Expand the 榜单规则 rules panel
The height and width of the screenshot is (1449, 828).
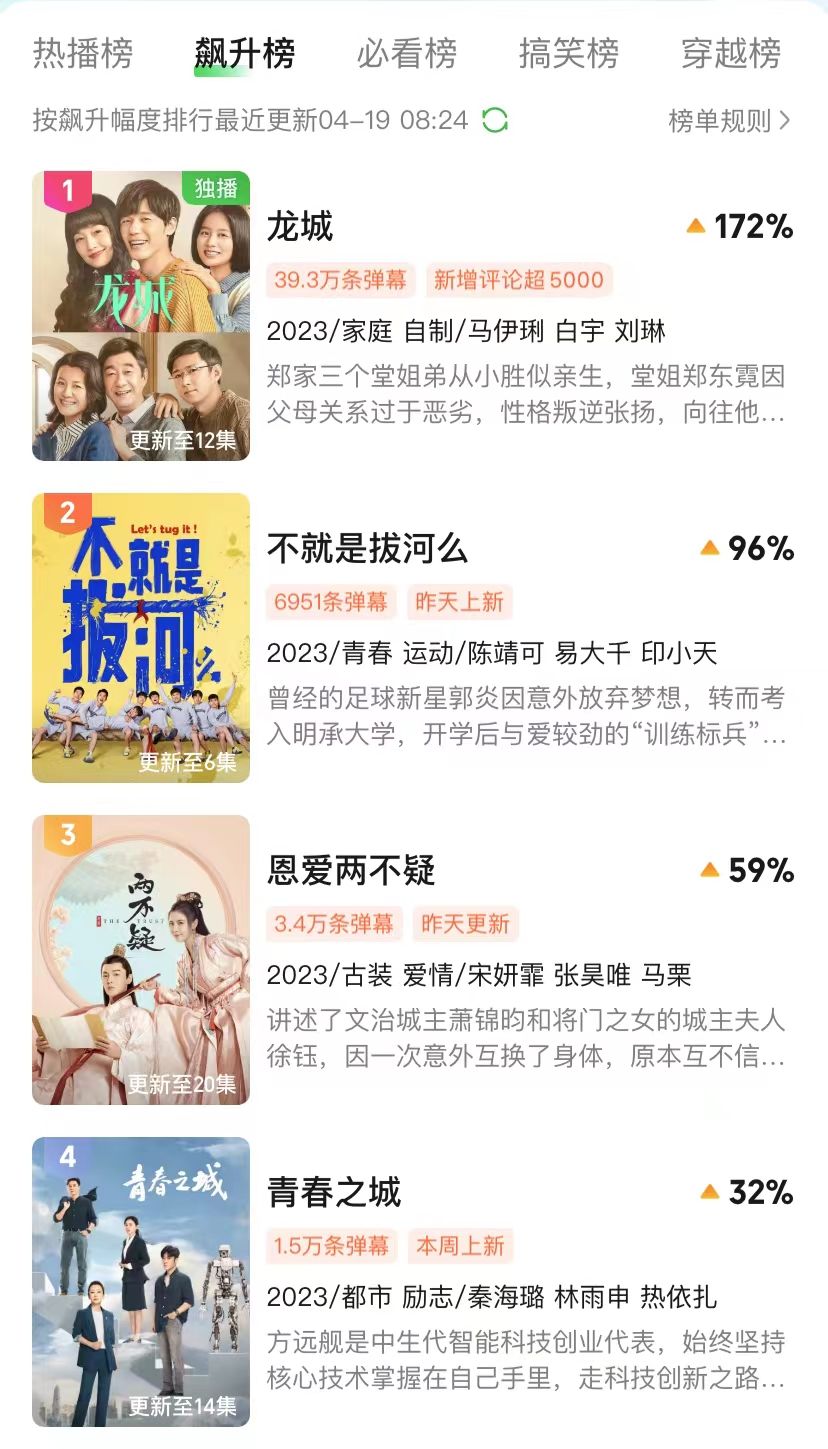pos(718,118)
